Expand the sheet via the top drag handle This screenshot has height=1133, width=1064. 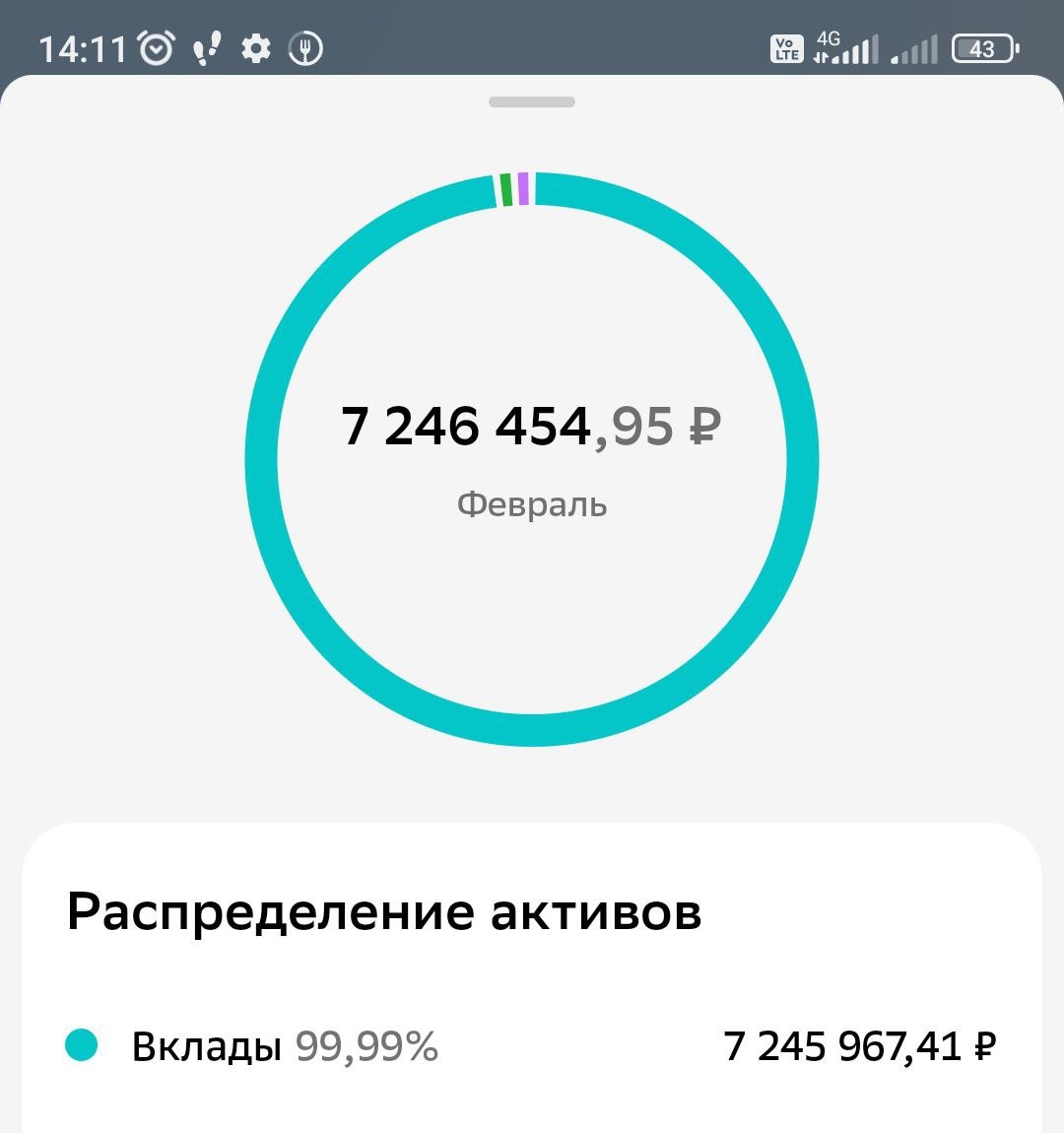pos(531,100)
